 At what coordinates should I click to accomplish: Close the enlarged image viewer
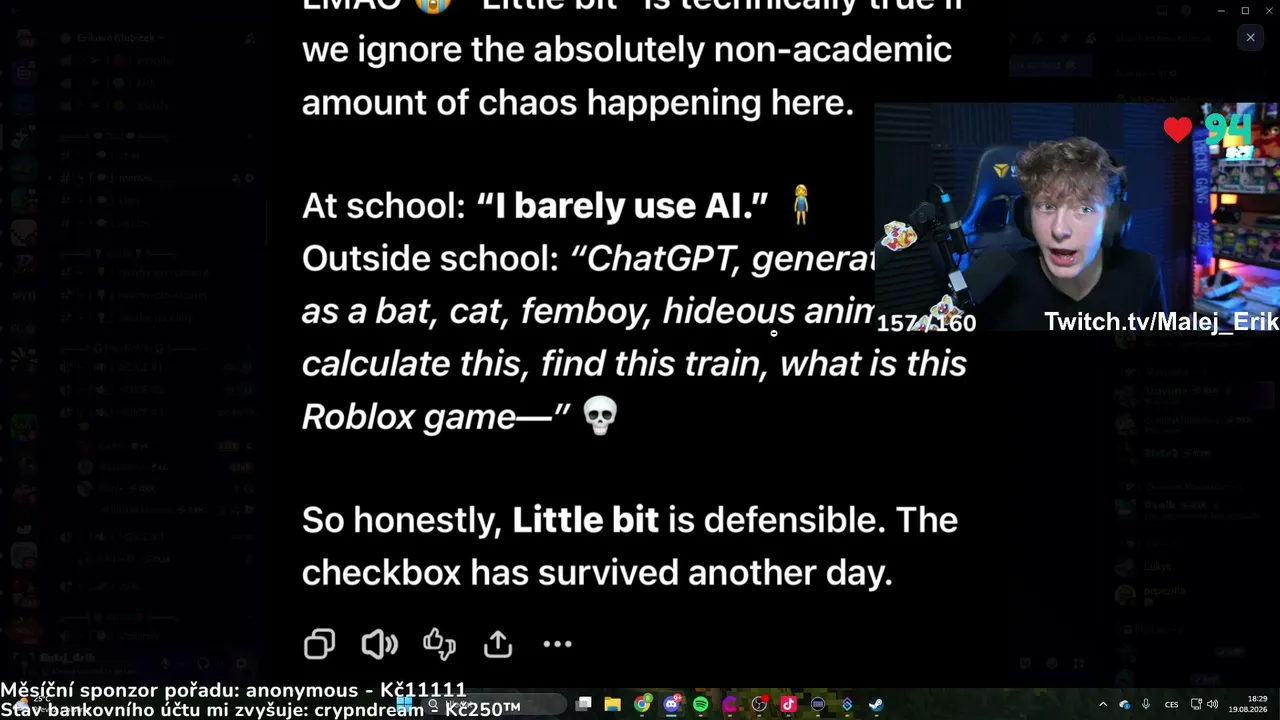click(1250, 38)
